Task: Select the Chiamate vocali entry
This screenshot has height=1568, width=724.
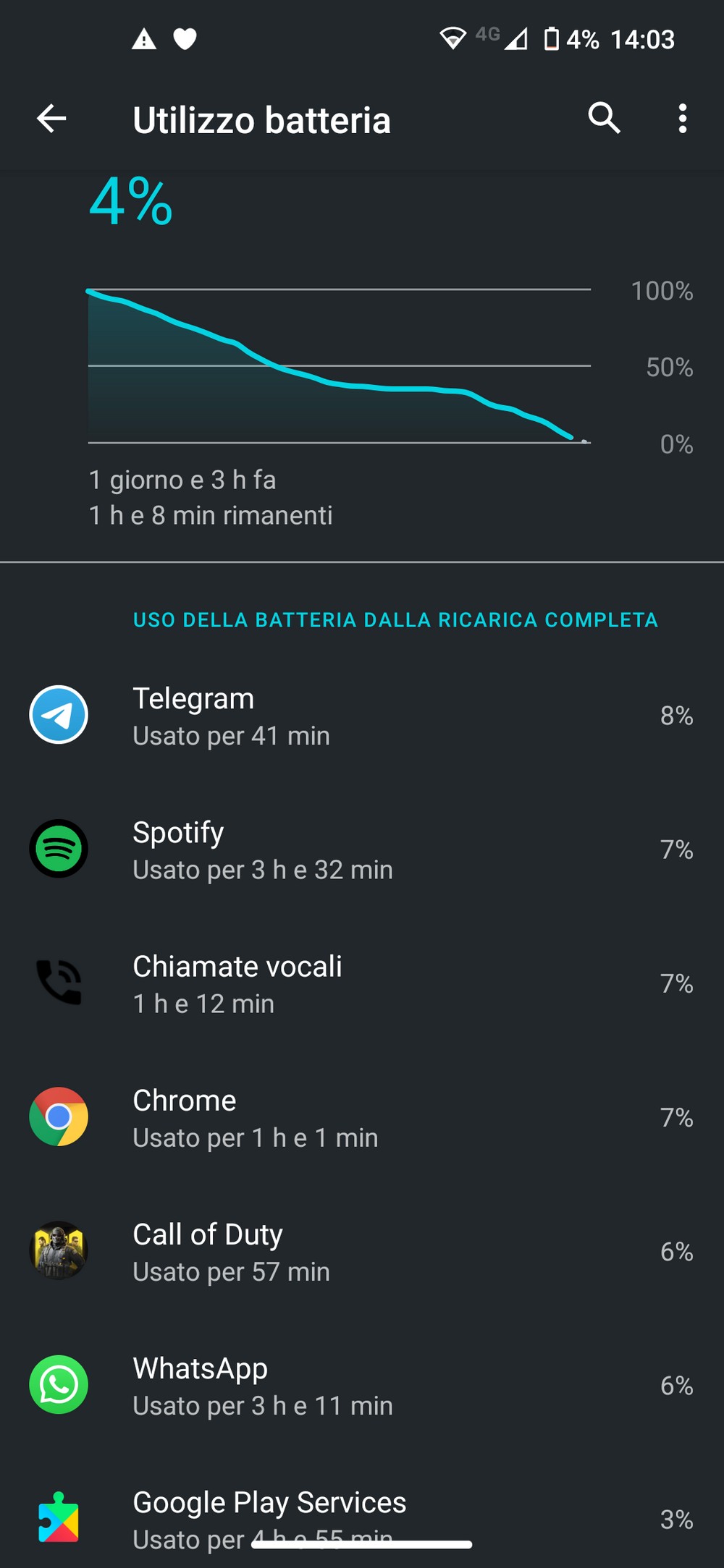Action: point(362,983)
